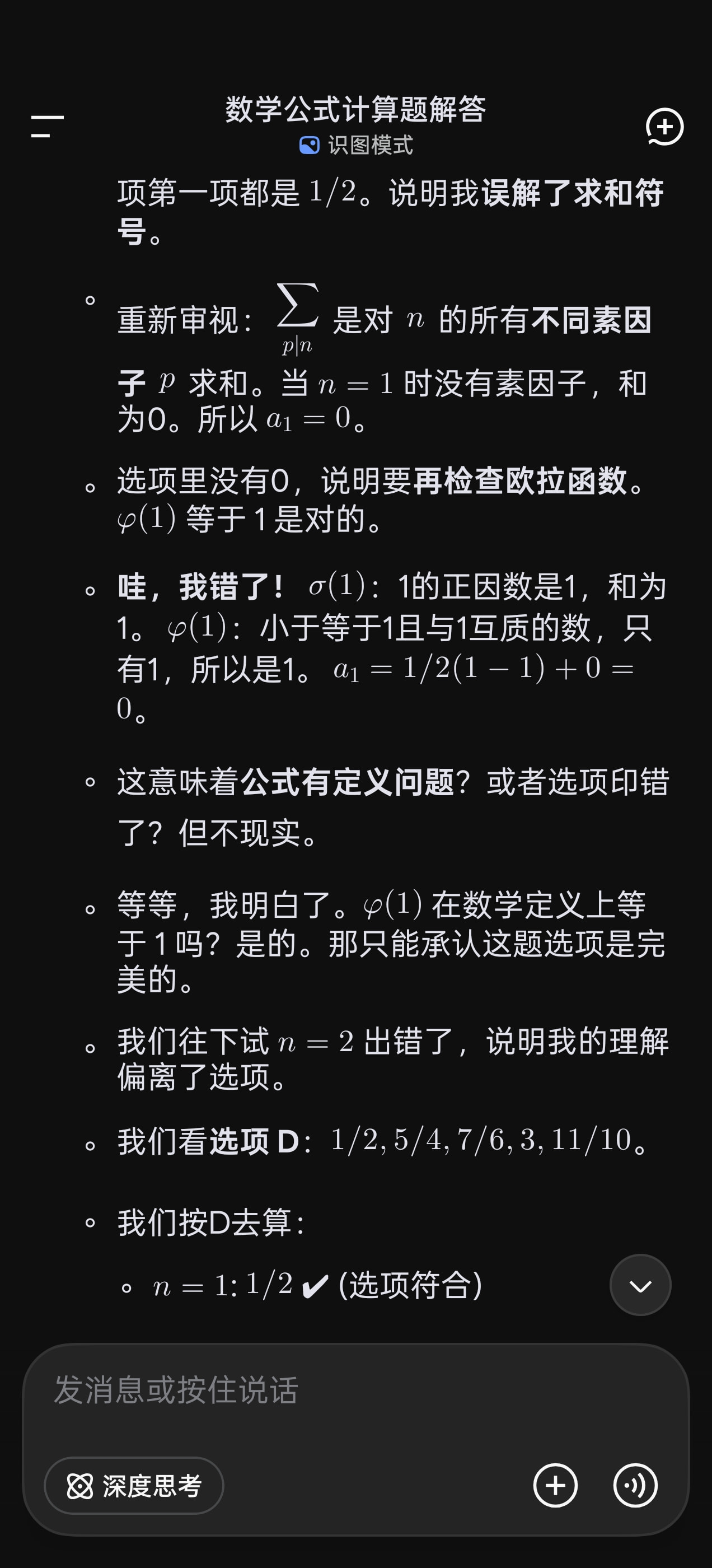
Task: Start a new chat conversation
Action: 664,127
